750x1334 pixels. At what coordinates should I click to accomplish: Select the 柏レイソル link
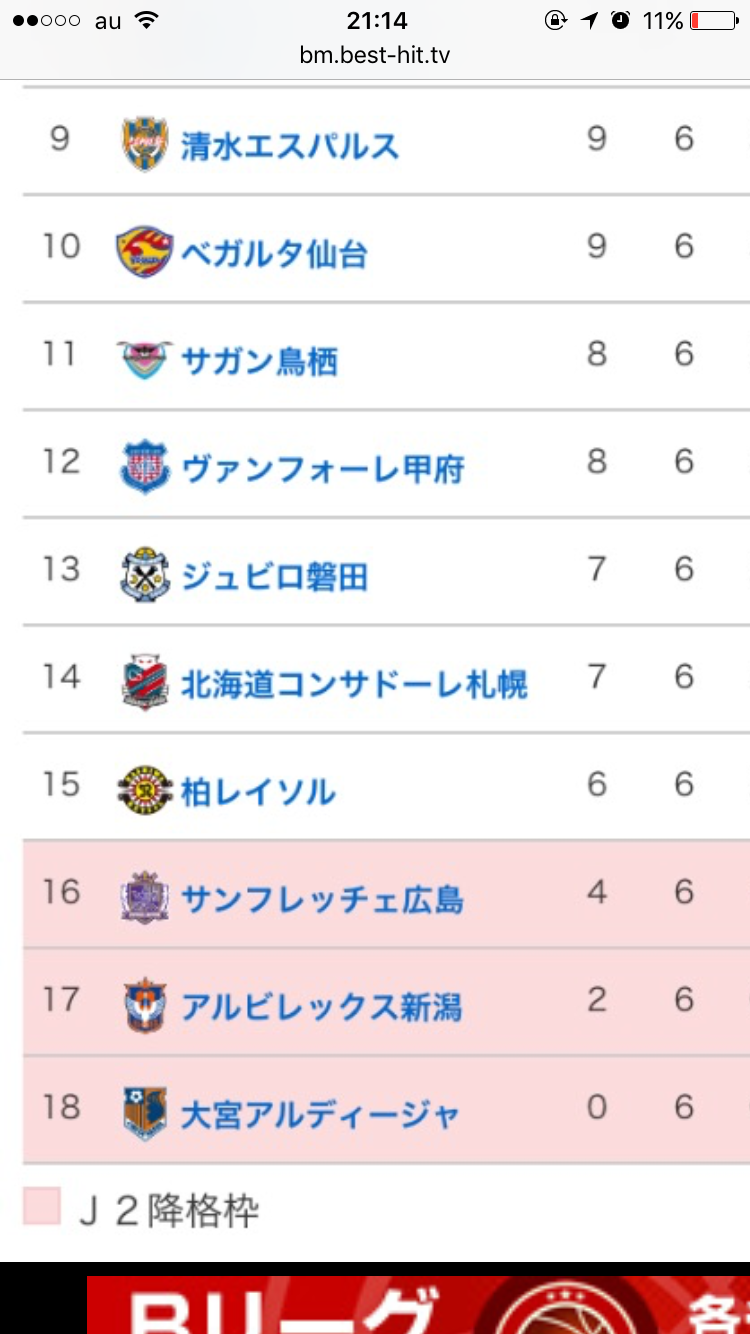click(258, 793)
